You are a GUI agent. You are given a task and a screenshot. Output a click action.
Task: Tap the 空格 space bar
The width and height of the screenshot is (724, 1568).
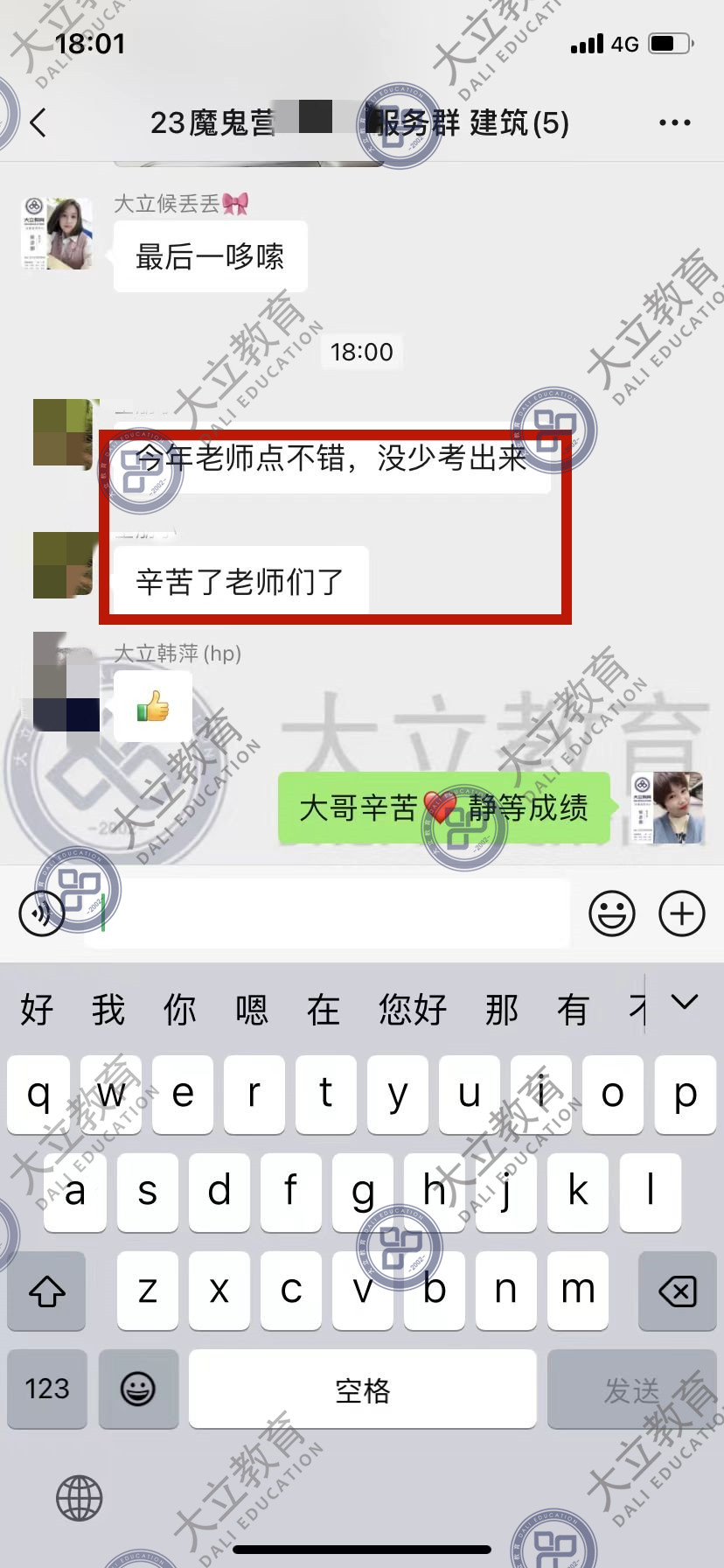[362, 1389]
